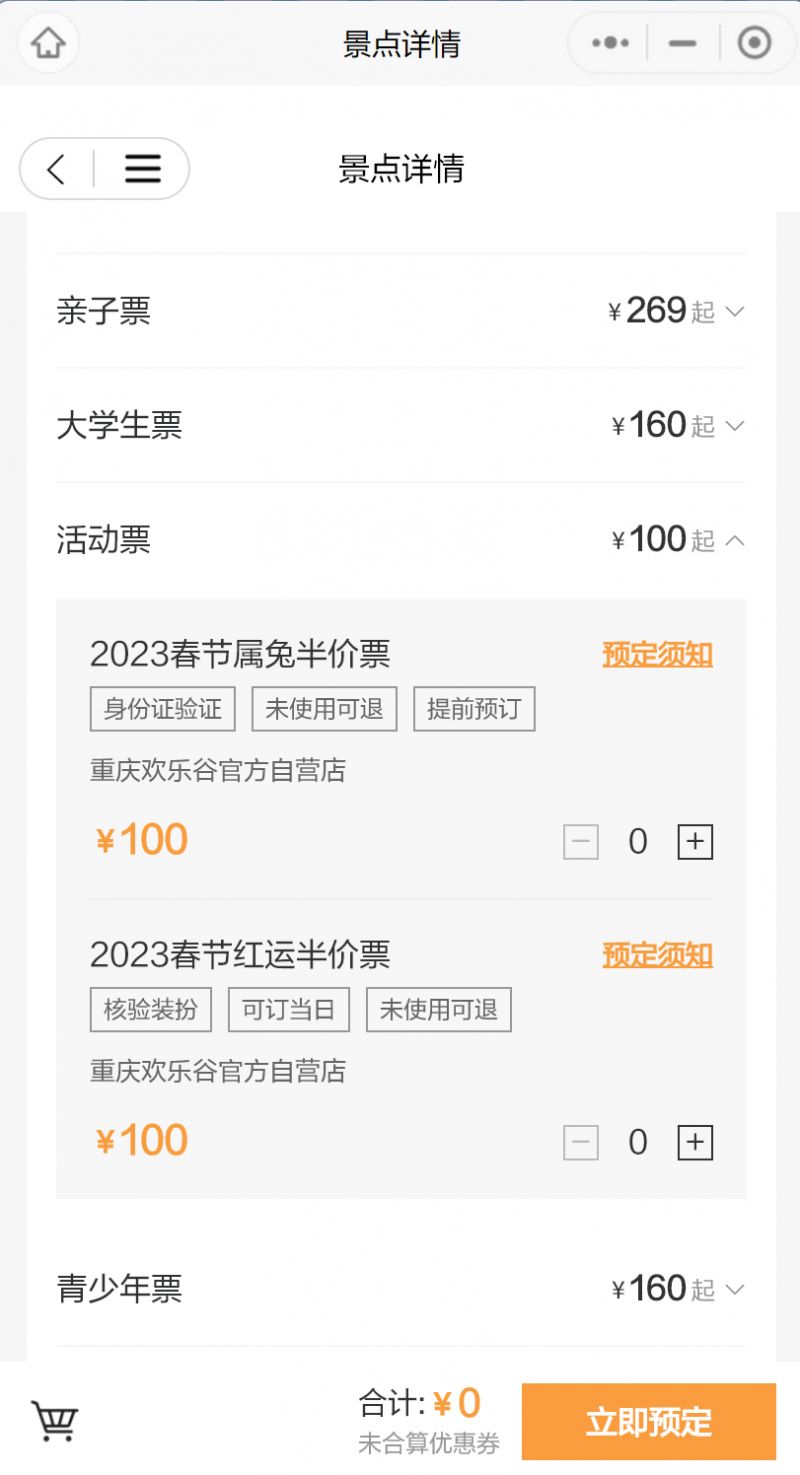The width and height of the screenshot is (800, 1475).
Task: Open 预定须知 for 2023春节红运半价票
Action: coord(656,956)
